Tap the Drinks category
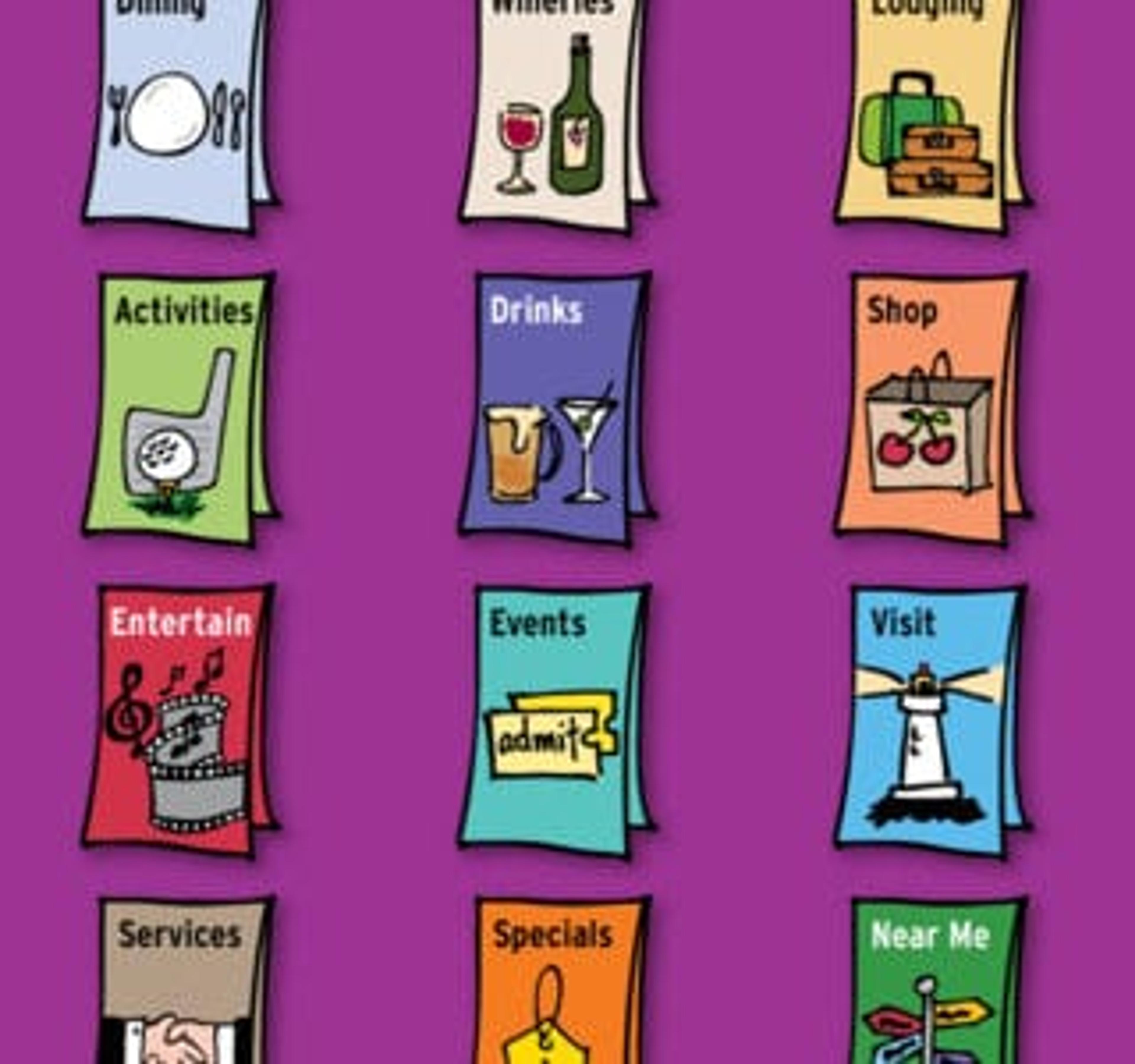 pyautogui.click(x=554, y=408)
